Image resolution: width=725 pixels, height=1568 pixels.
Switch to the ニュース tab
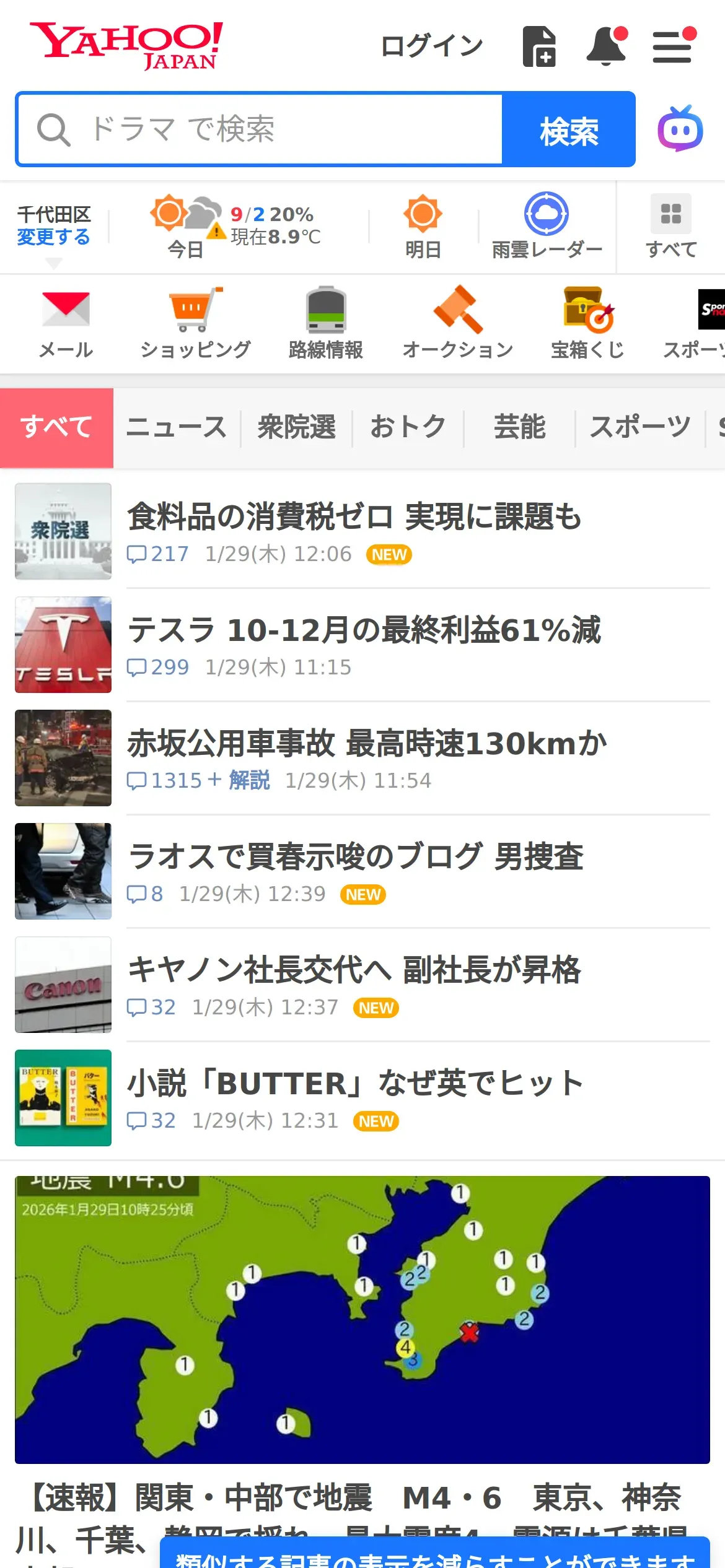click(177, 427)
